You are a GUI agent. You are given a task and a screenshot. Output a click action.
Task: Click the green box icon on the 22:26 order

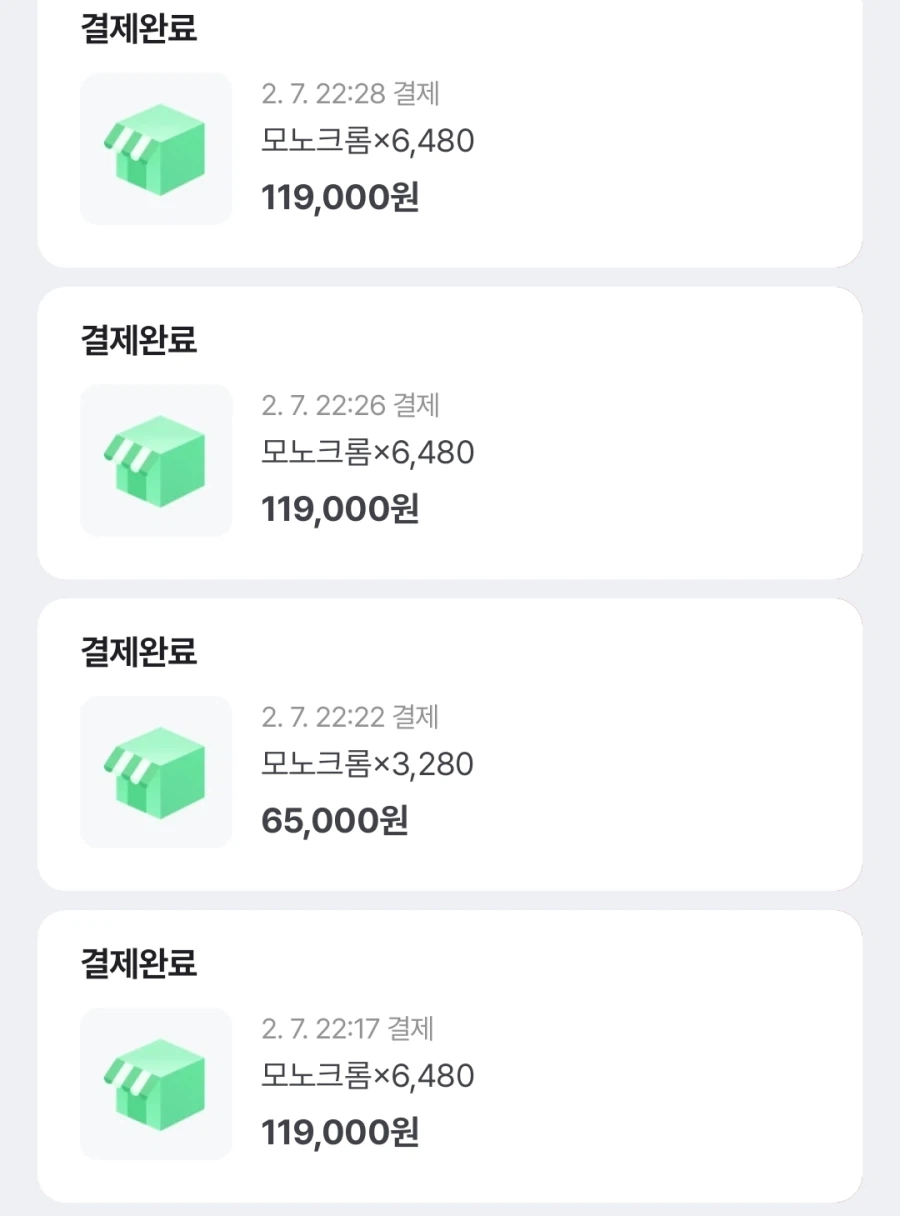(x=155, y=461)
